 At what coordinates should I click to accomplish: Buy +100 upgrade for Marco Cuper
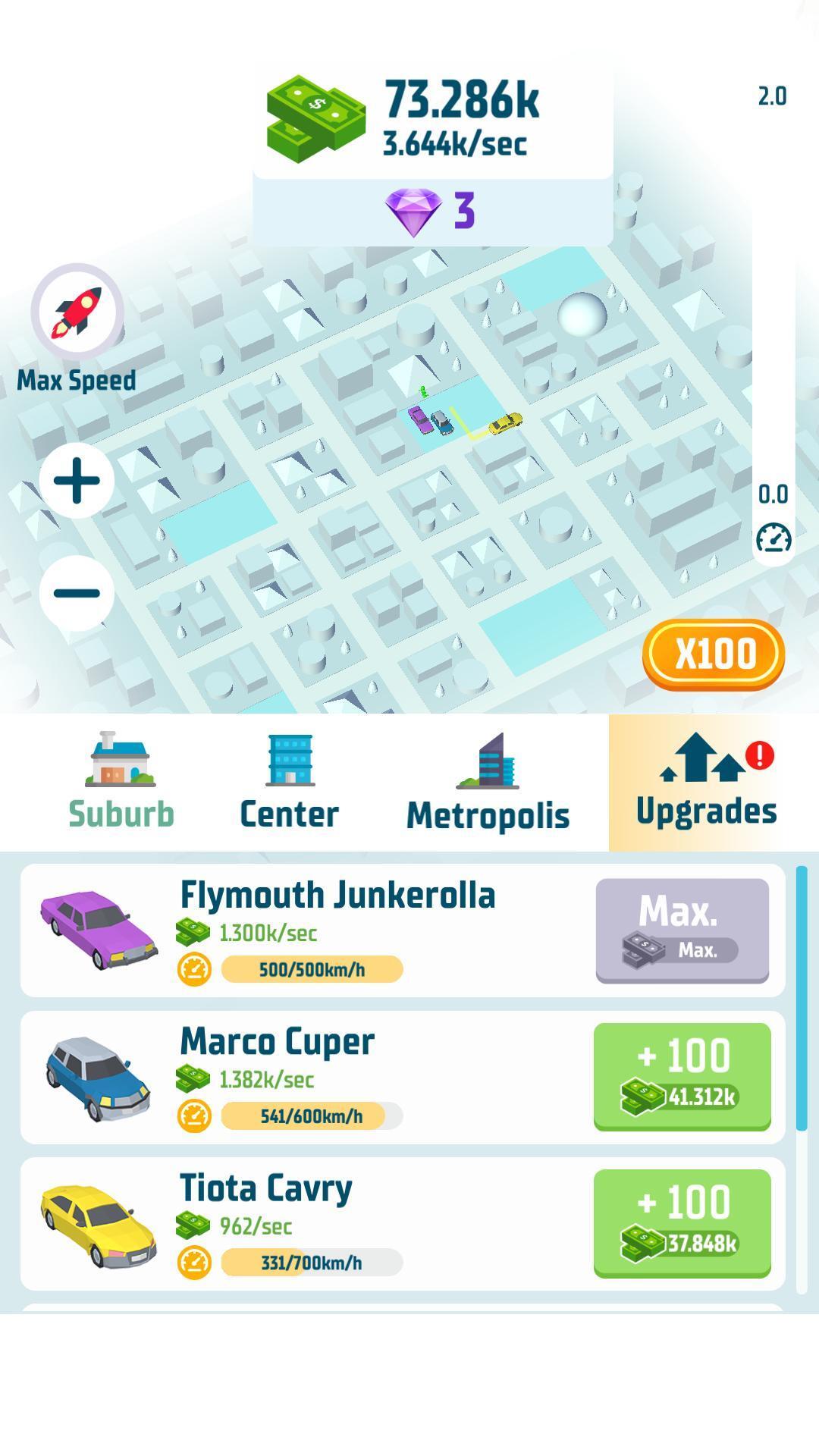(682, 1076)
